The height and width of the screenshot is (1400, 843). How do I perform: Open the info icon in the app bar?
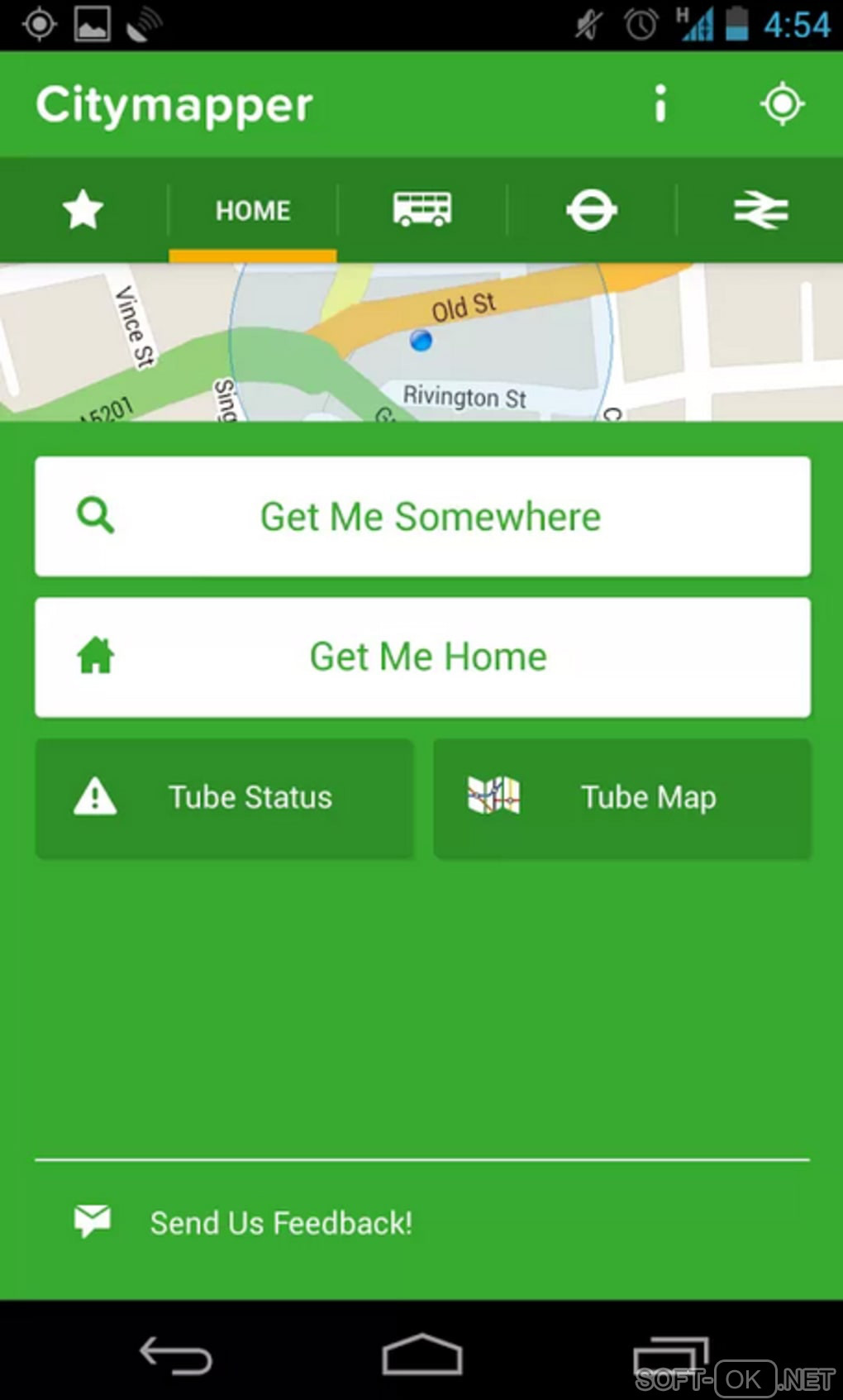coord(660,104)
